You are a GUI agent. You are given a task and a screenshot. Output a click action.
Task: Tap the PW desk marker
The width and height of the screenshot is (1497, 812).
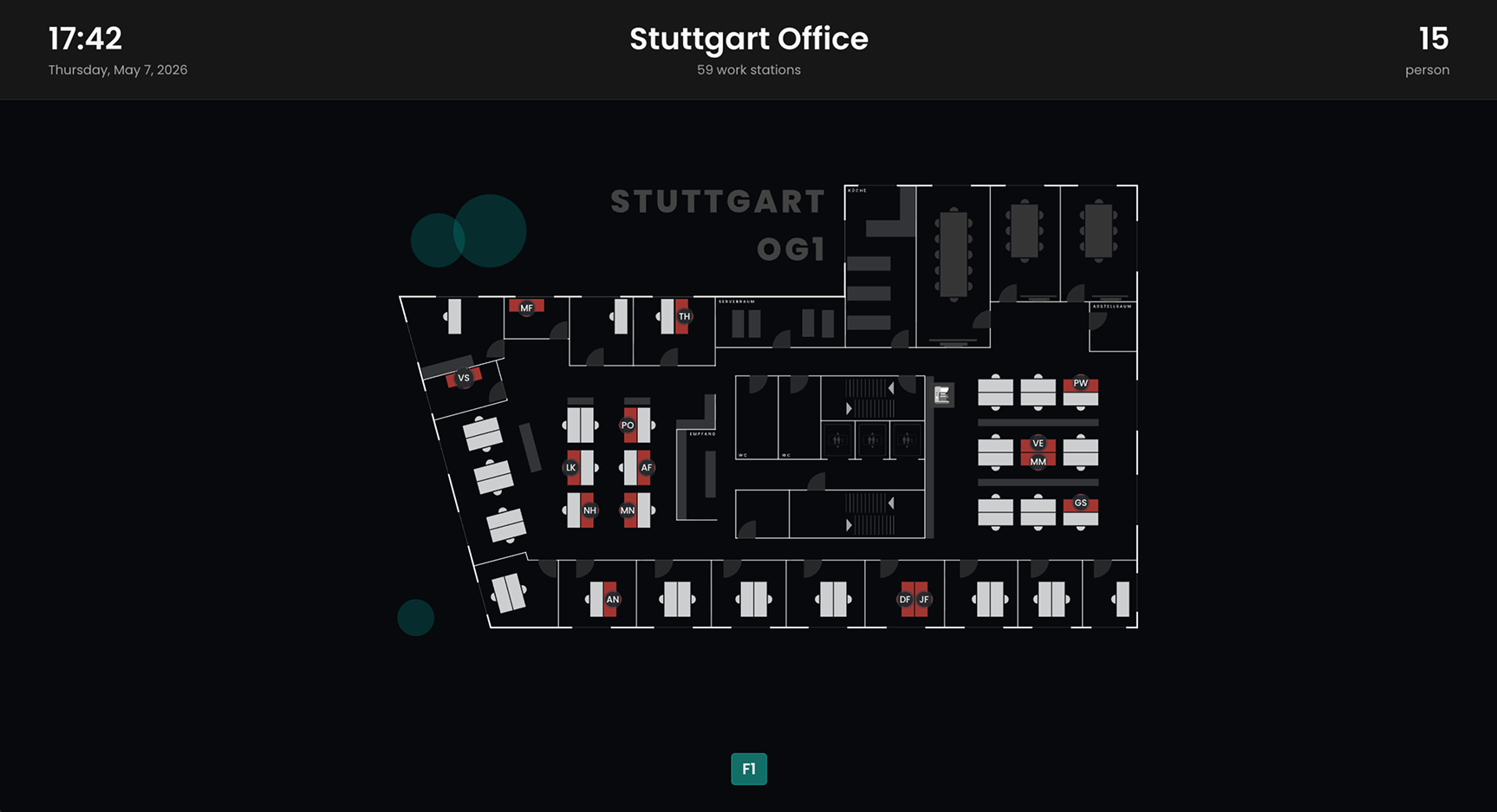click(1081, 383)
